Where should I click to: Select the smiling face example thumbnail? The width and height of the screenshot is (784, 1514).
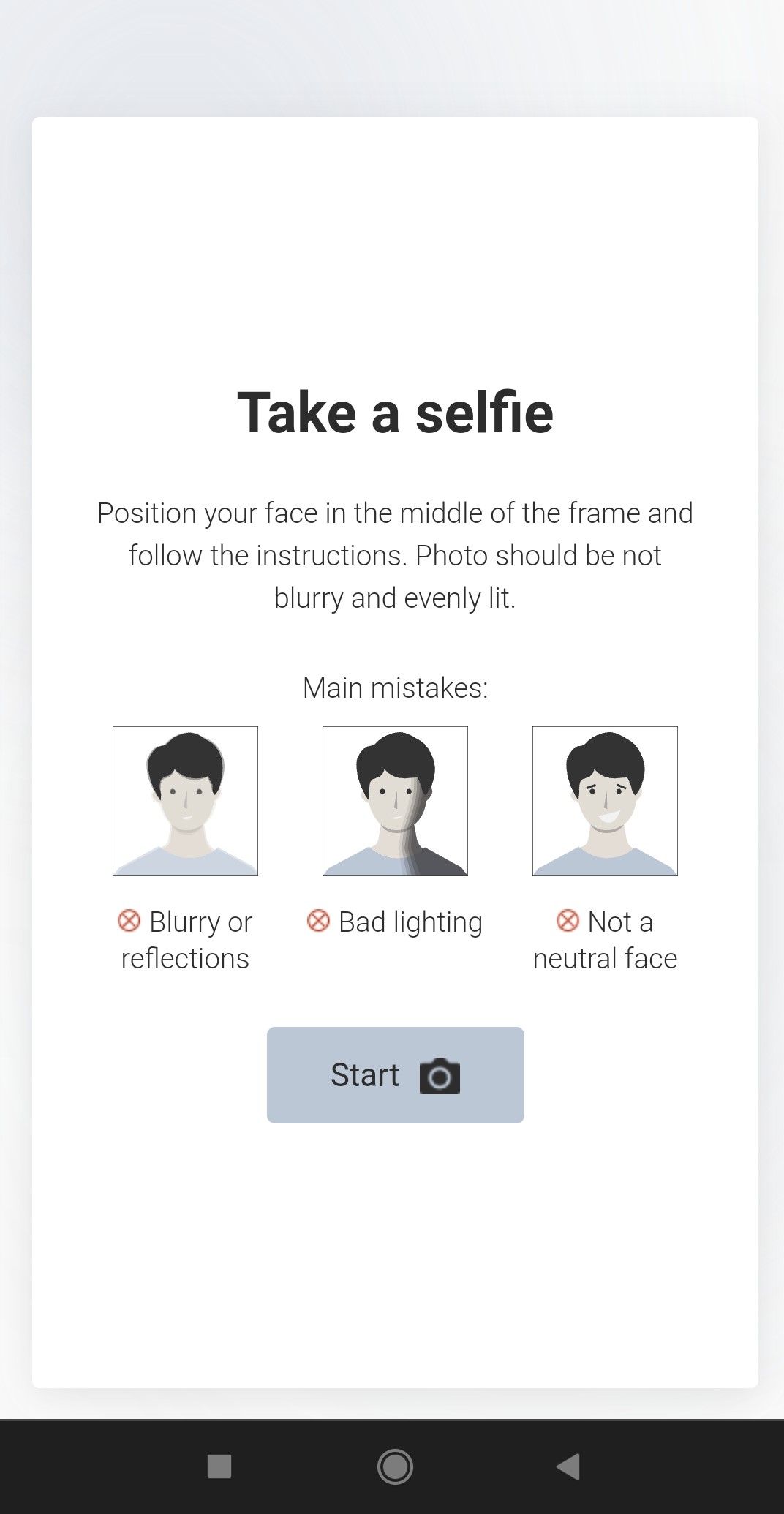[605, 801]
